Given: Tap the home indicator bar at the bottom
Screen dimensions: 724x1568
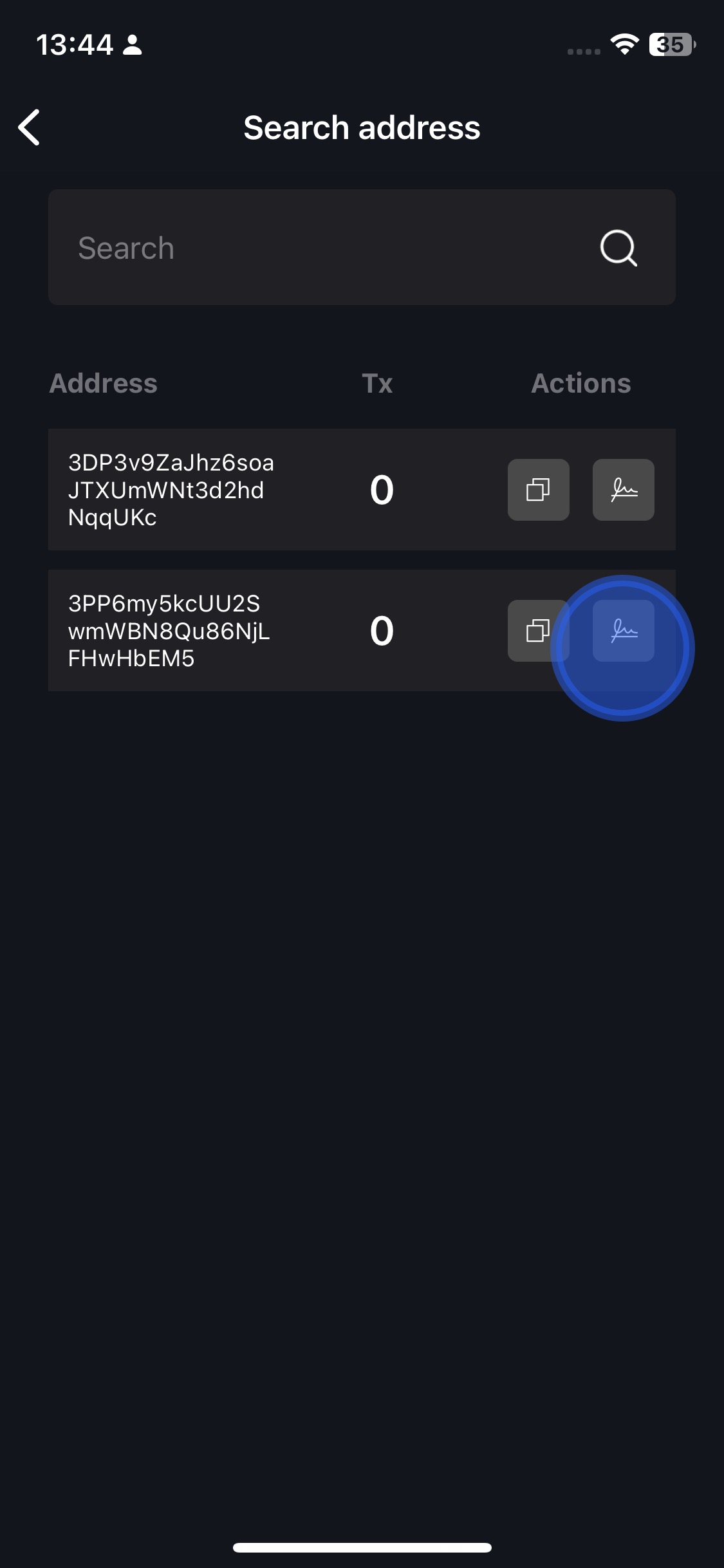Looking at the screenshot, I should click(x=362, y=1547).
